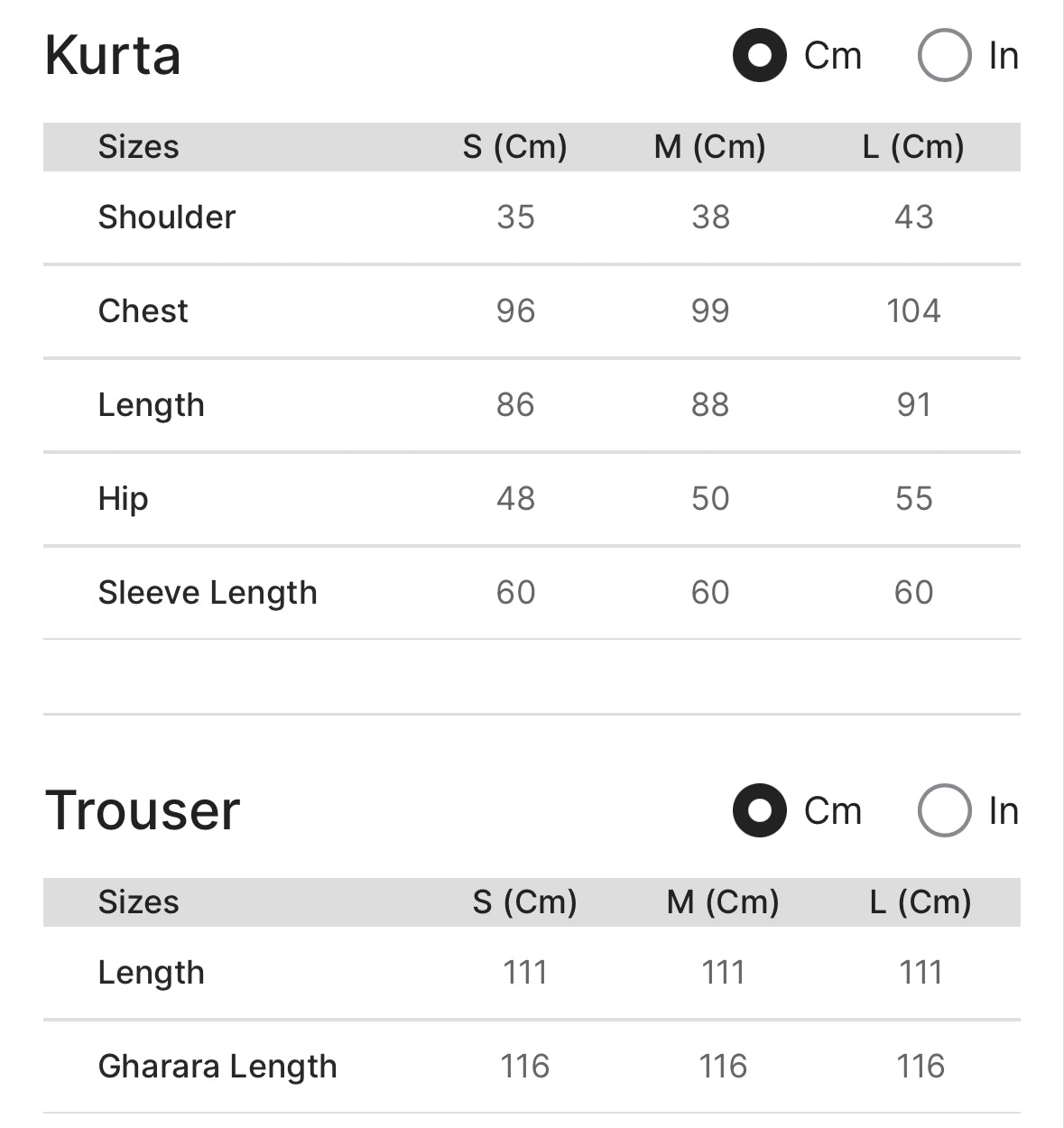Select Cm unit for Kurta sizes
The height and width of the screenshot is (1128, 1064).
[760, 56]
